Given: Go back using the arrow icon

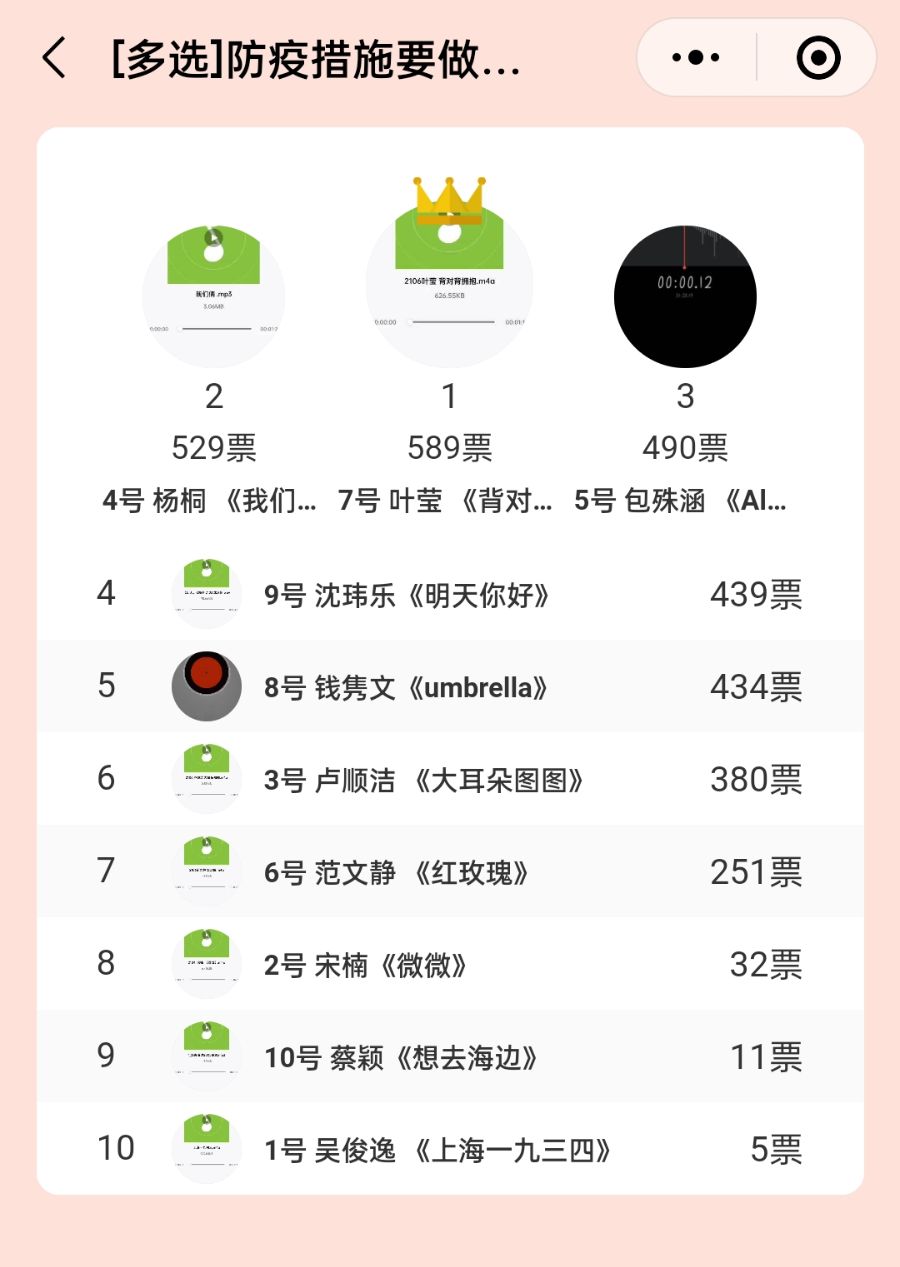Looking at the screenshot, I should pos(54,59).
